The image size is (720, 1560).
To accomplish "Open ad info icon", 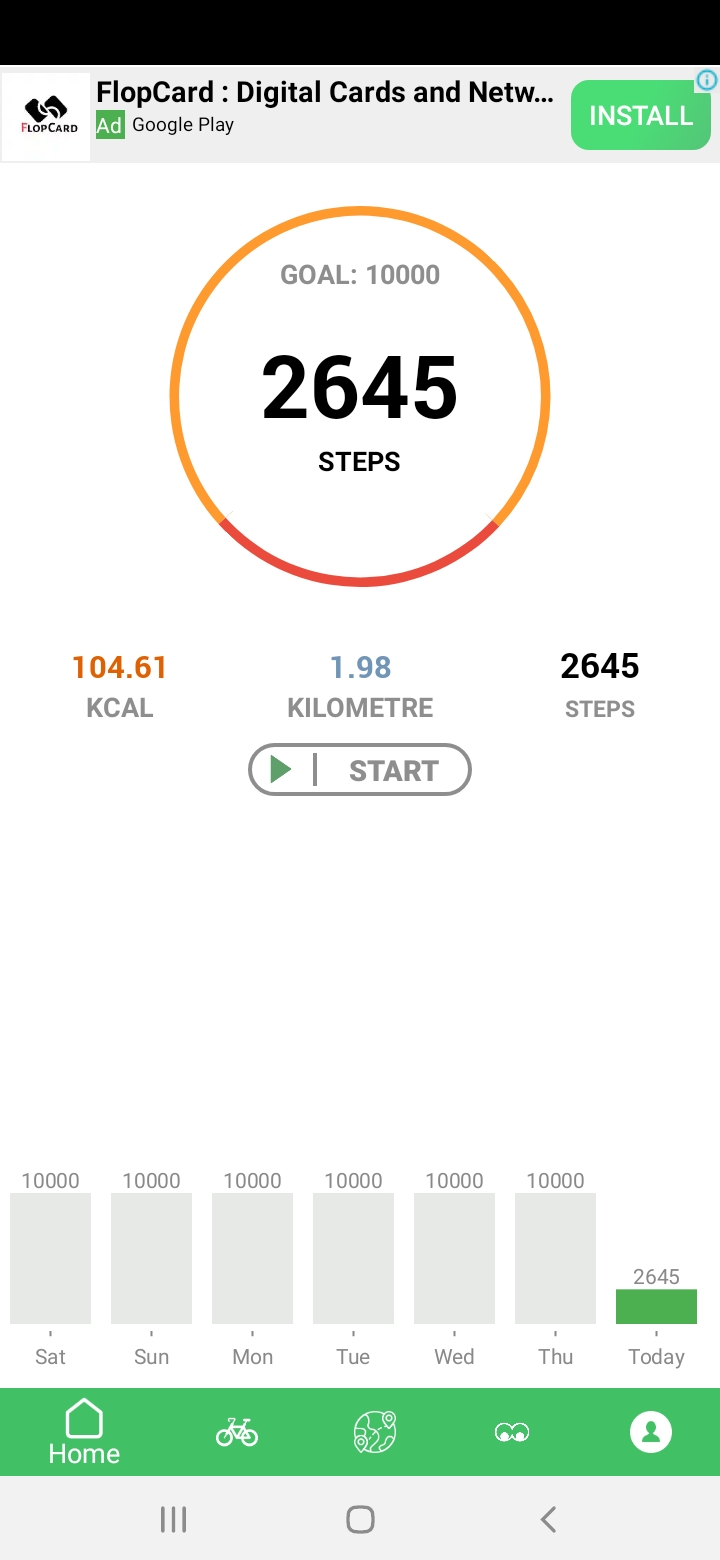I will tap(707, 80).
